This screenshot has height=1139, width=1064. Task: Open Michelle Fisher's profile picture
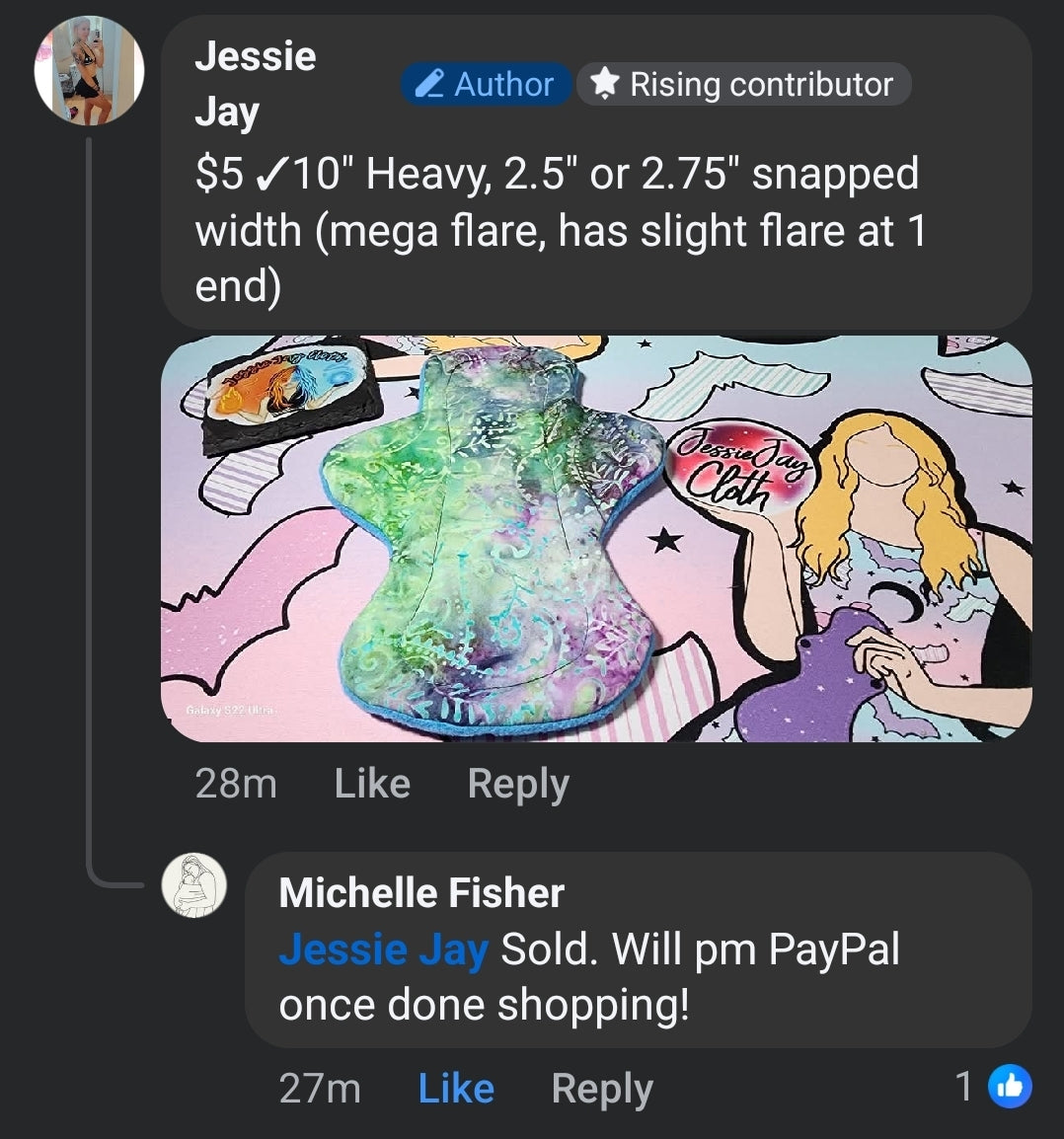pyautogui.click(x=194, y=885)
